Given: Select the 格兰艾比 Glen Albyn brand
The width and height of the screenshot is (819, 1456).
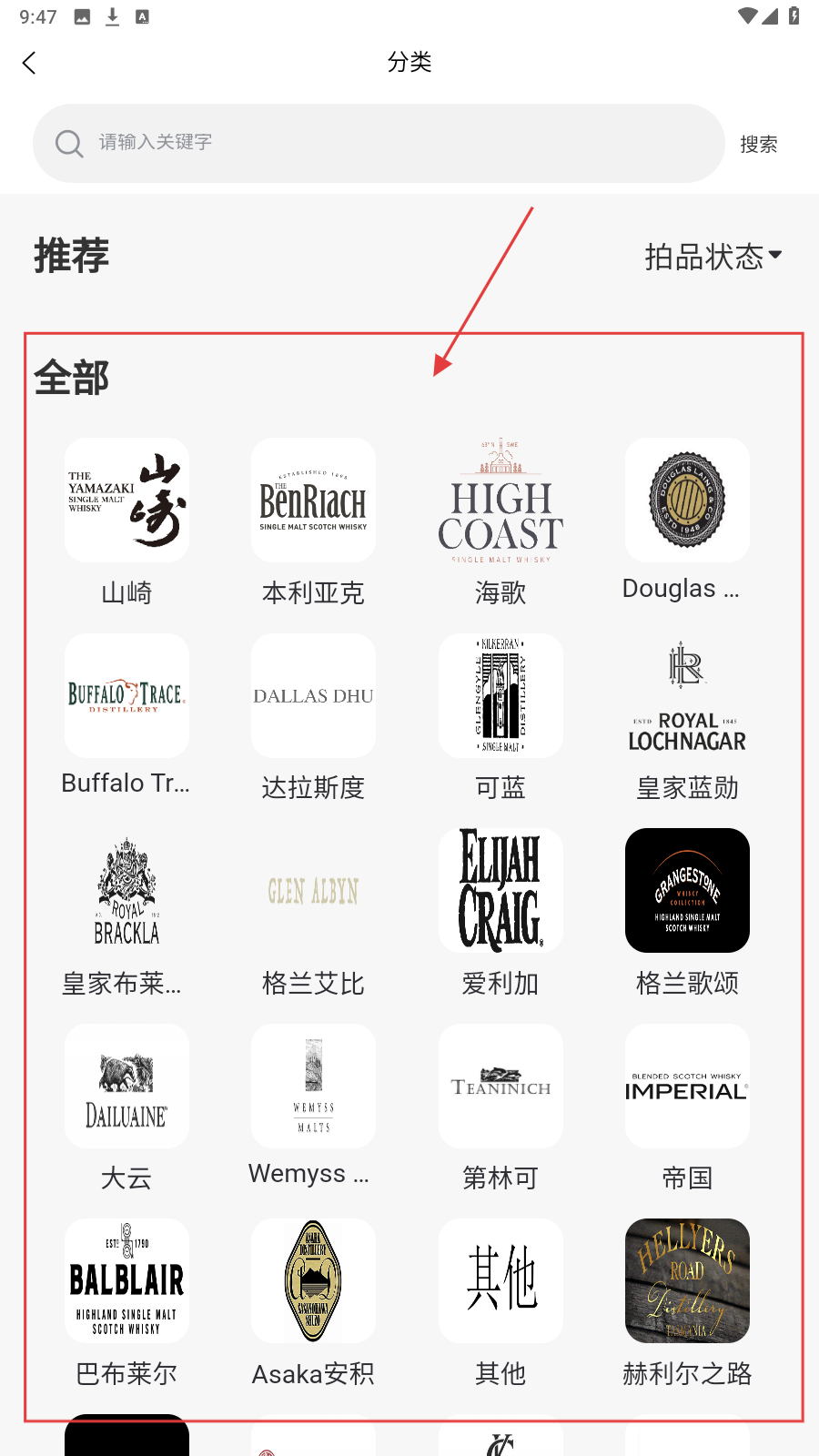Looking at the screenshot, I should [313, 891].
